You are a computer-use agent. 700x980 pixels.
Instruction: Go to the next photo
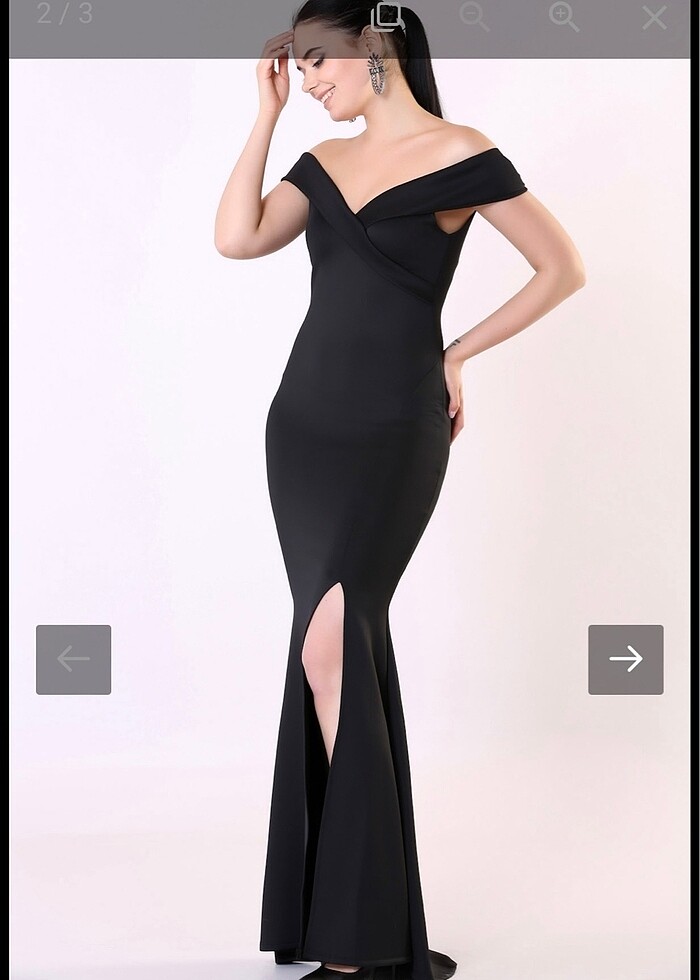pyautogui.click(x=626, y=659)
